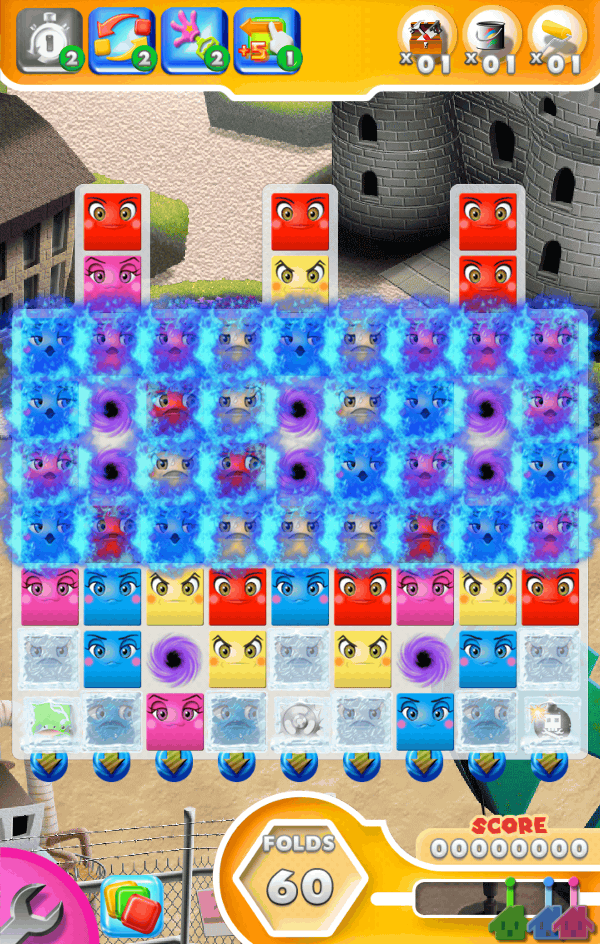Use the swap blocks booster
The width and height of the screenshot is (600, 944).
click(121, 40)
